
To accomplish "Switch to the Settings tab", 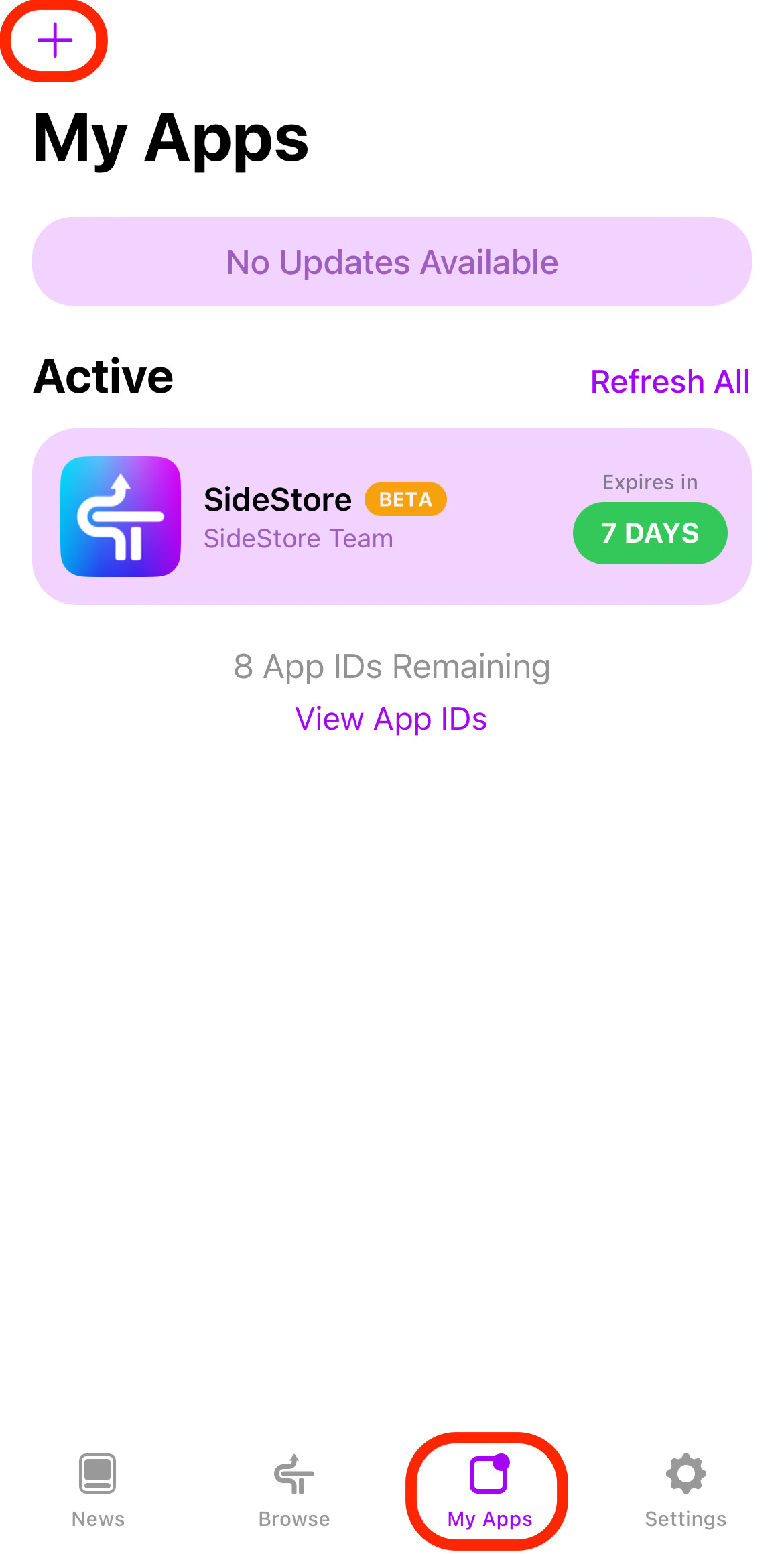I will tap(685, 1494).
